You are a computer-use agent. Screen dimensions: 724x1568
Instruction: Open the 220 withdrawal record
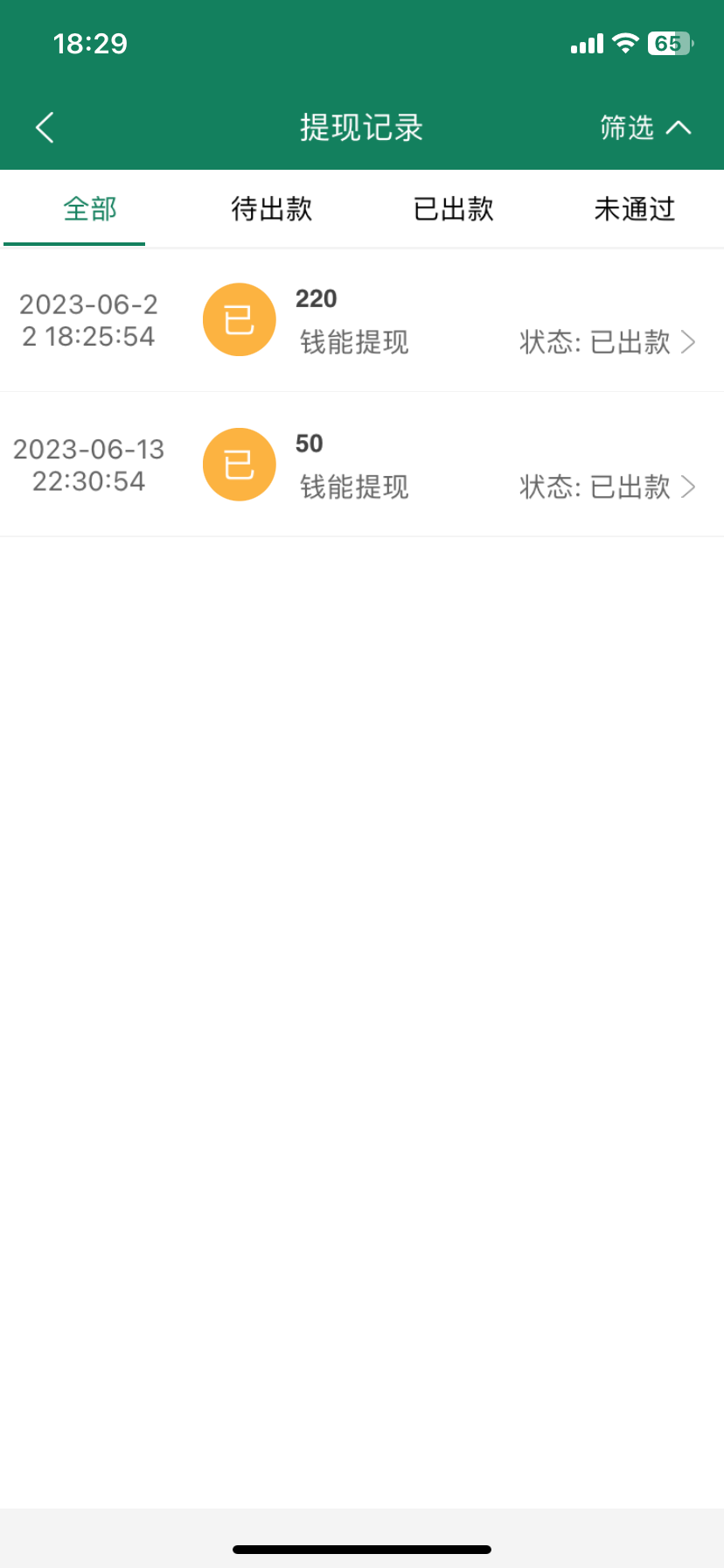[362, 320]
